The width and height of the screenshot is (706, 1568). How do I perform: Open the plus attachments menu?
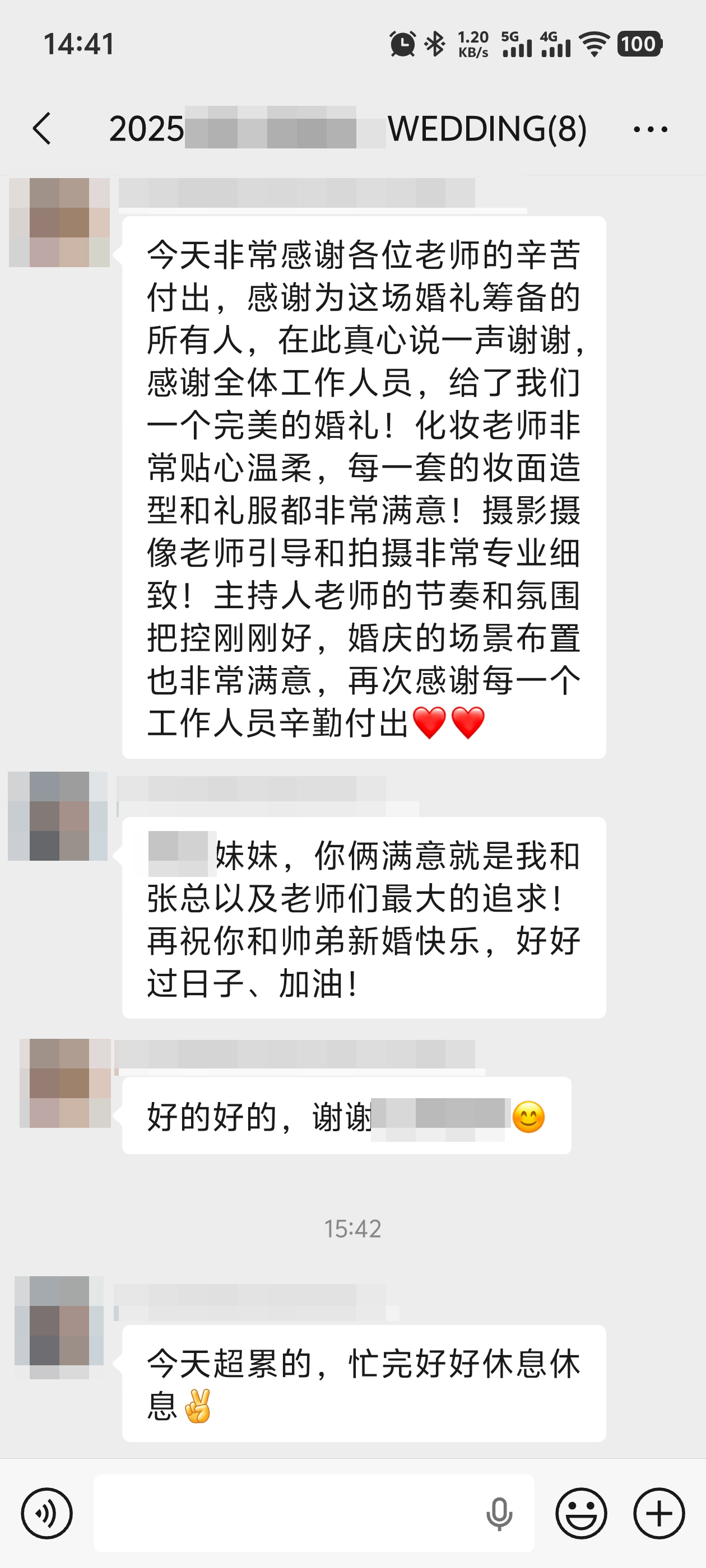[x=659, y=1513]
